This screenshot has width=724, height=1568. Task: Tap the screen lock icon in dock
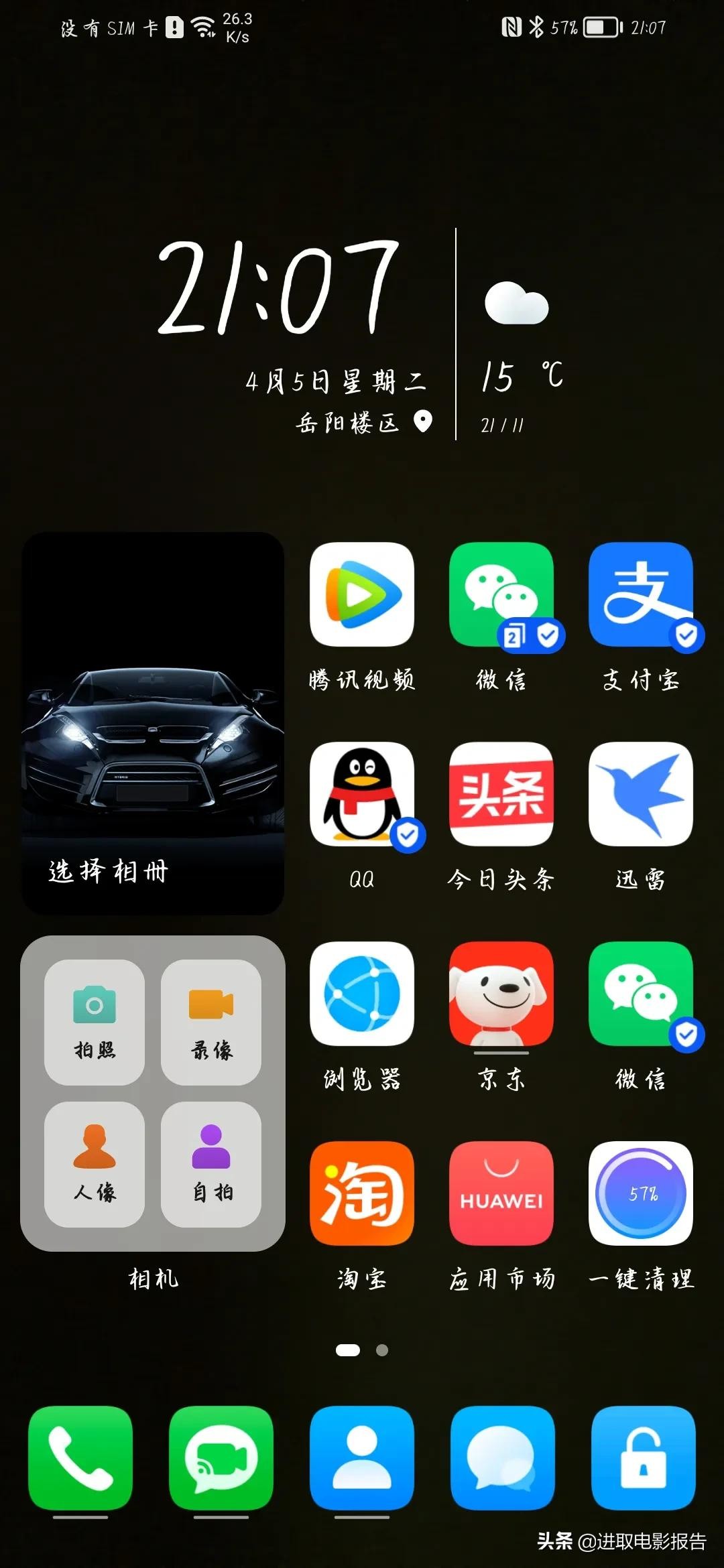[644, 1457]
